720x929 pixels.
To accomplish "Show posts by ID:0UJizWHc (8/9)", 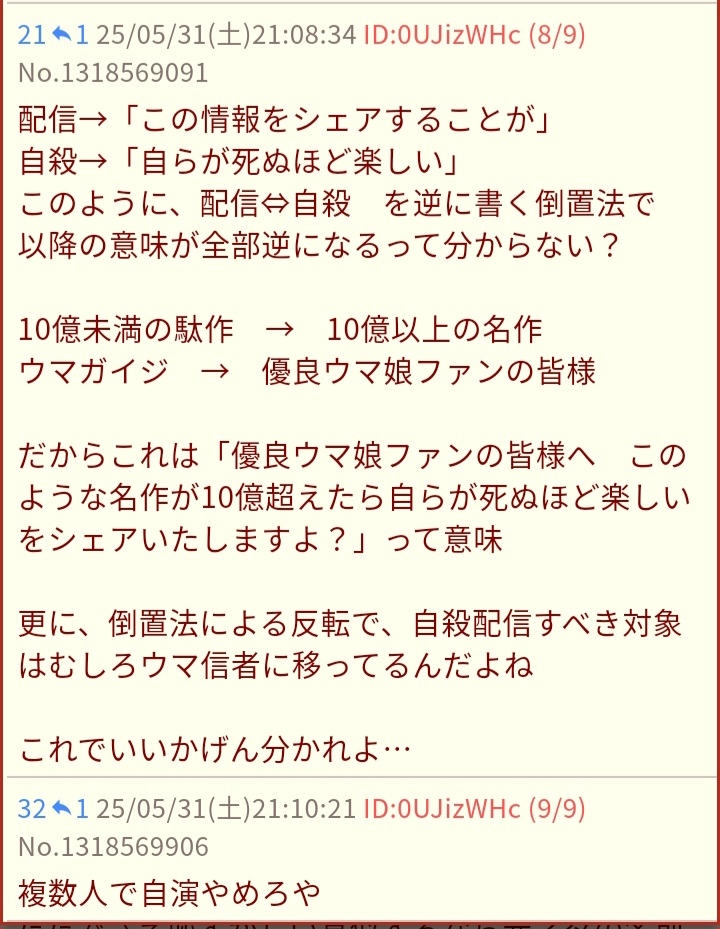I will pyautogui.click(x=475, y=35).
